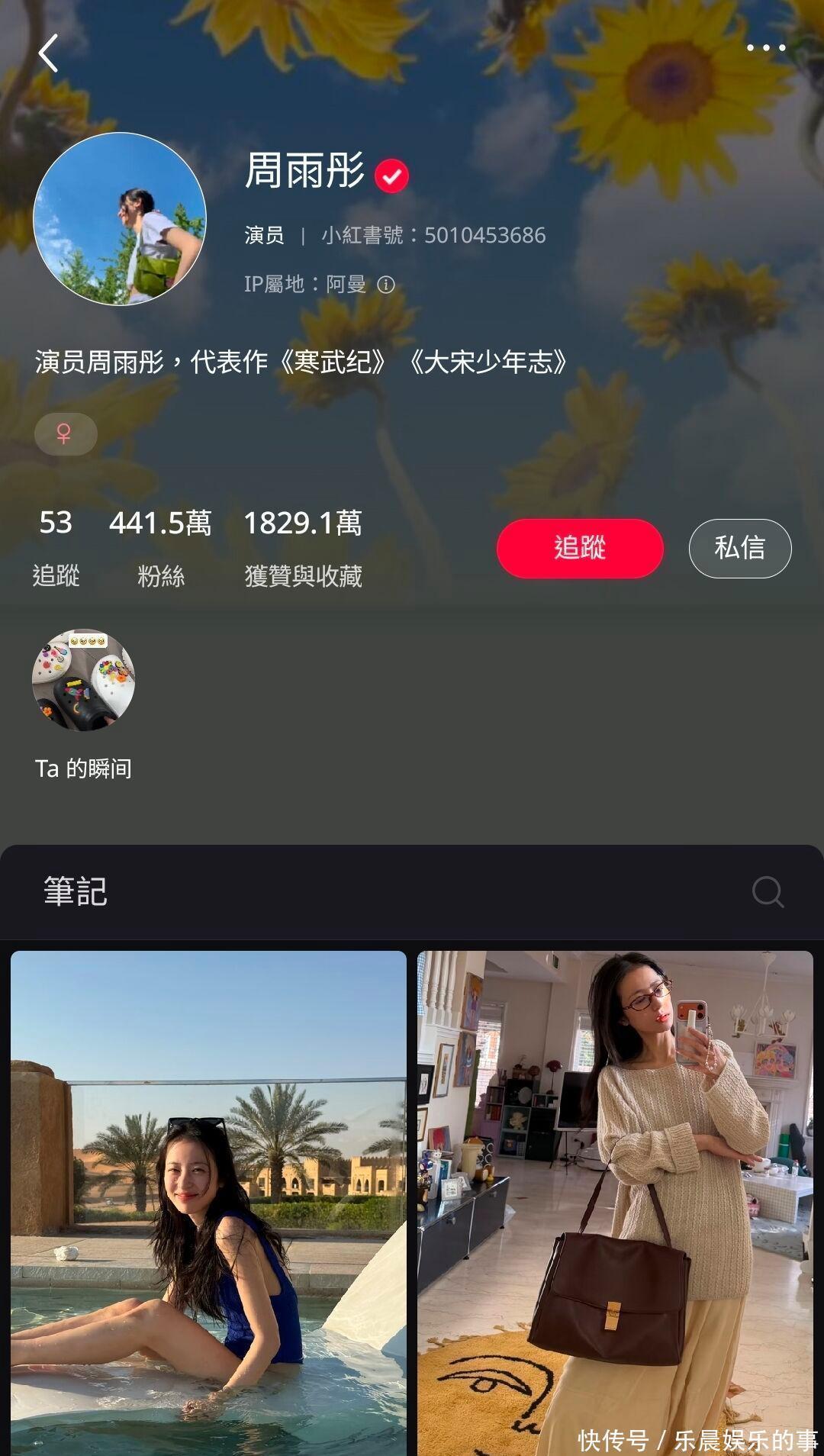Search within this user's 筆記
Screen dimensions: 824x1456
[768, 891]
